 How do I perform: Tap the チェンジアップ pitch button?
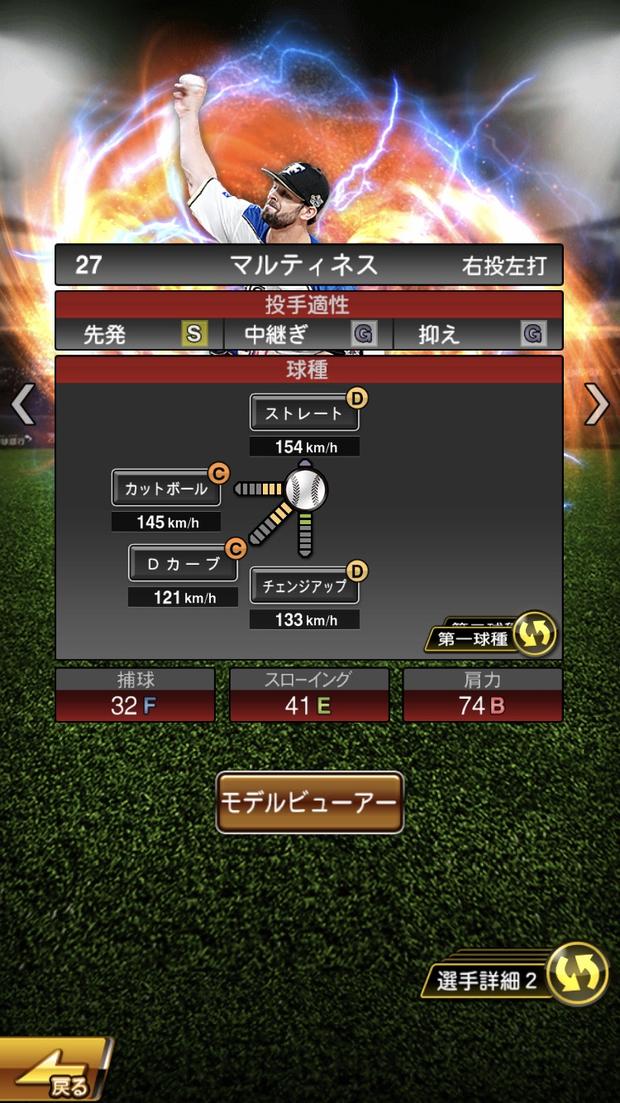[304, 586]
